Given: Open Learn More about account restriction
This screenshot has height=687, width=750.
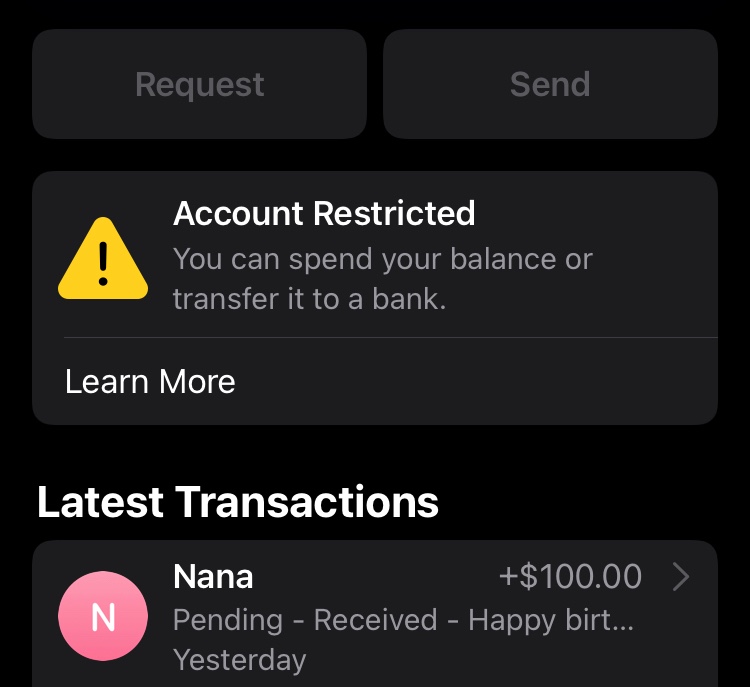Looking at the screenshot, I should click(150, 382).
